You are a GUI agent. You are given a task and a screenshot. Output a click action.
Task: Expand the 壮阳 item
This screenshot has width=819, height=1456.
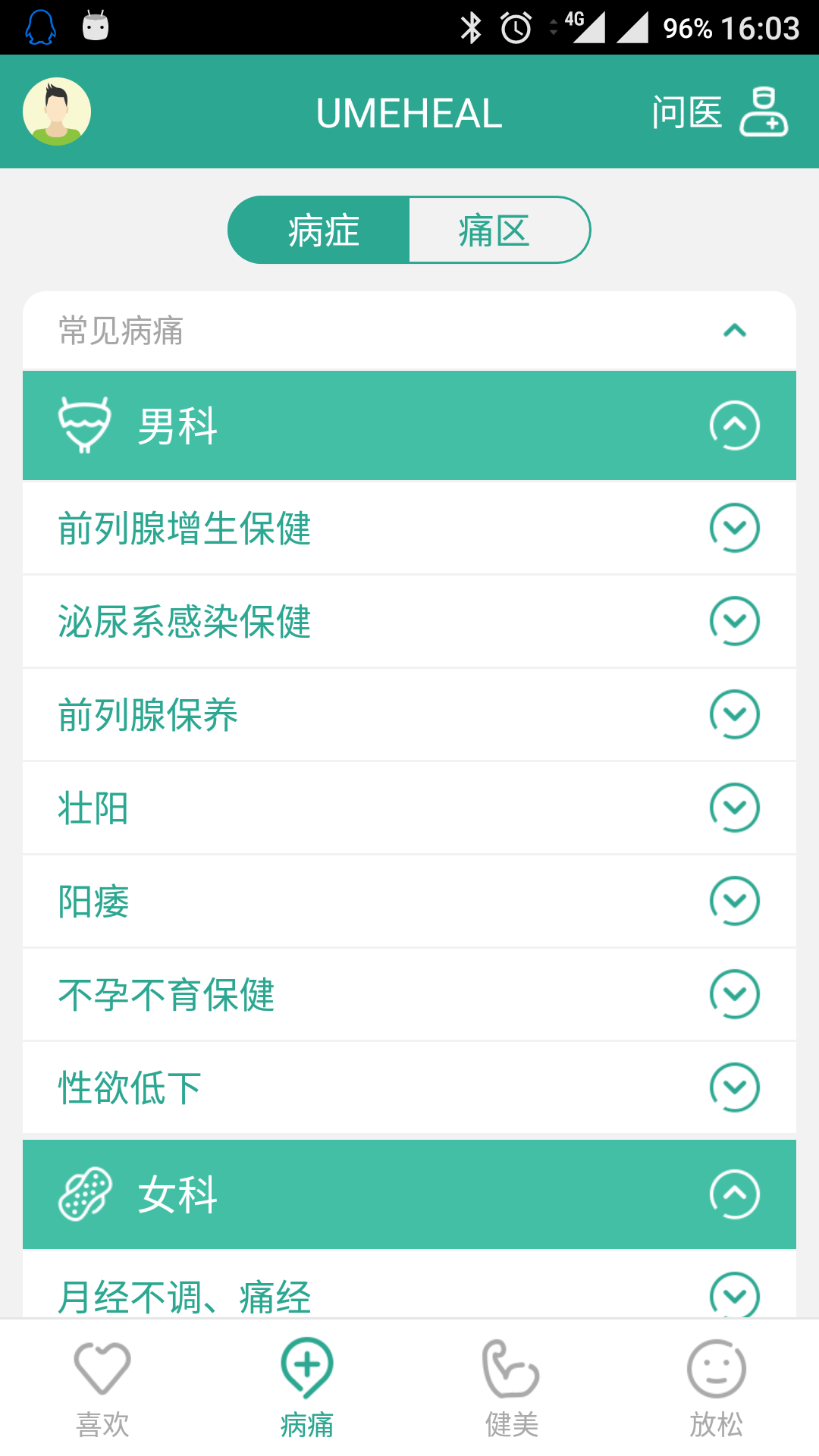734,808
